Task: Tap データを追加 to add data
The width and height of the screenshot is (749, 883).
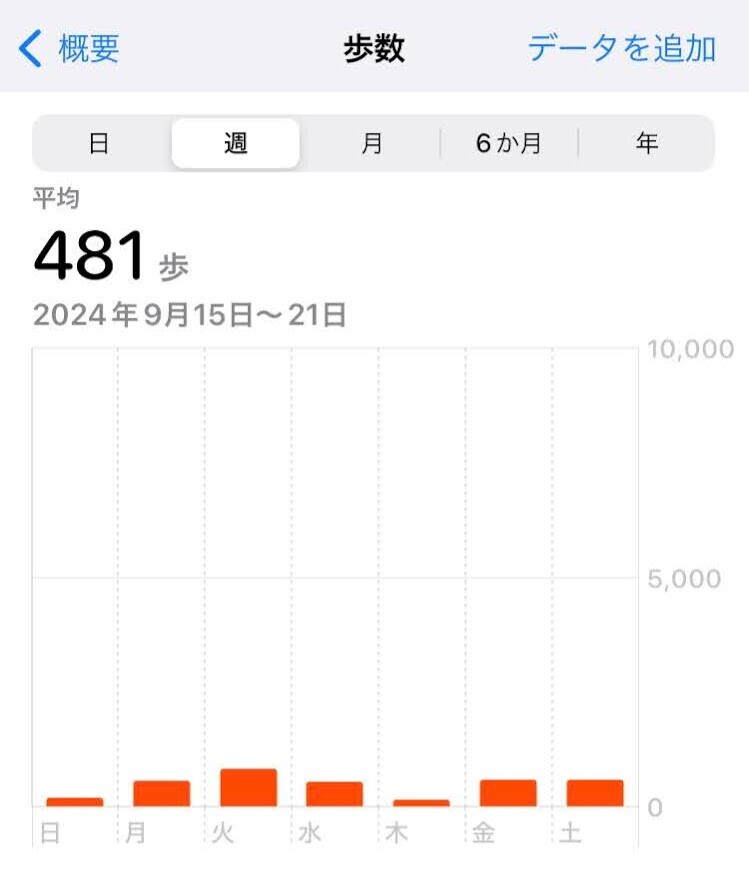Action: (622, 48)
